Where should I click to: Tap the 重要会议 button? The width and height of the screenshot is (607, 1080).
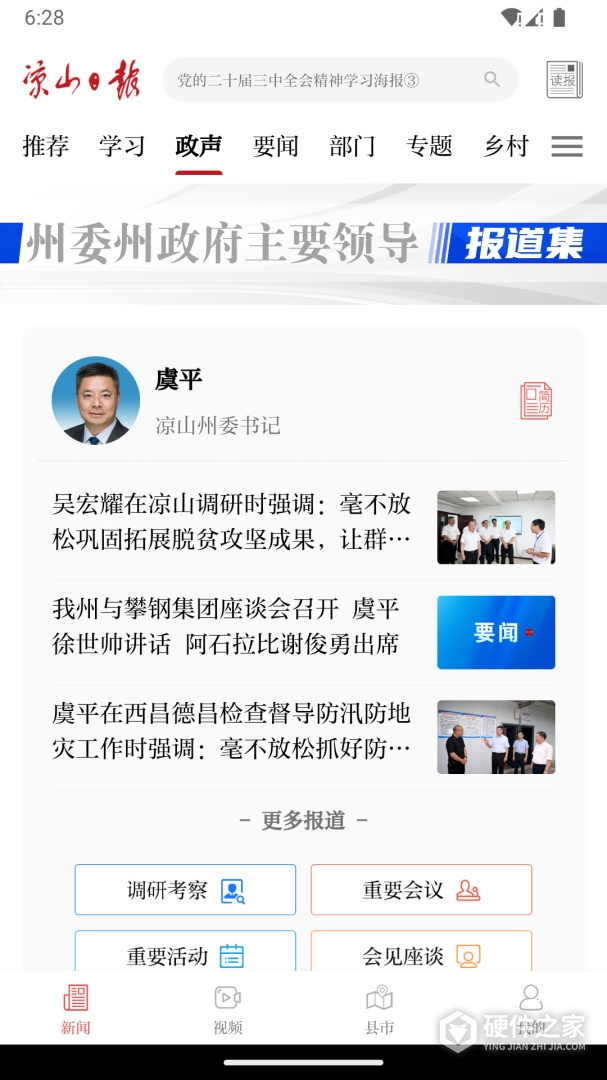[421, 890]
